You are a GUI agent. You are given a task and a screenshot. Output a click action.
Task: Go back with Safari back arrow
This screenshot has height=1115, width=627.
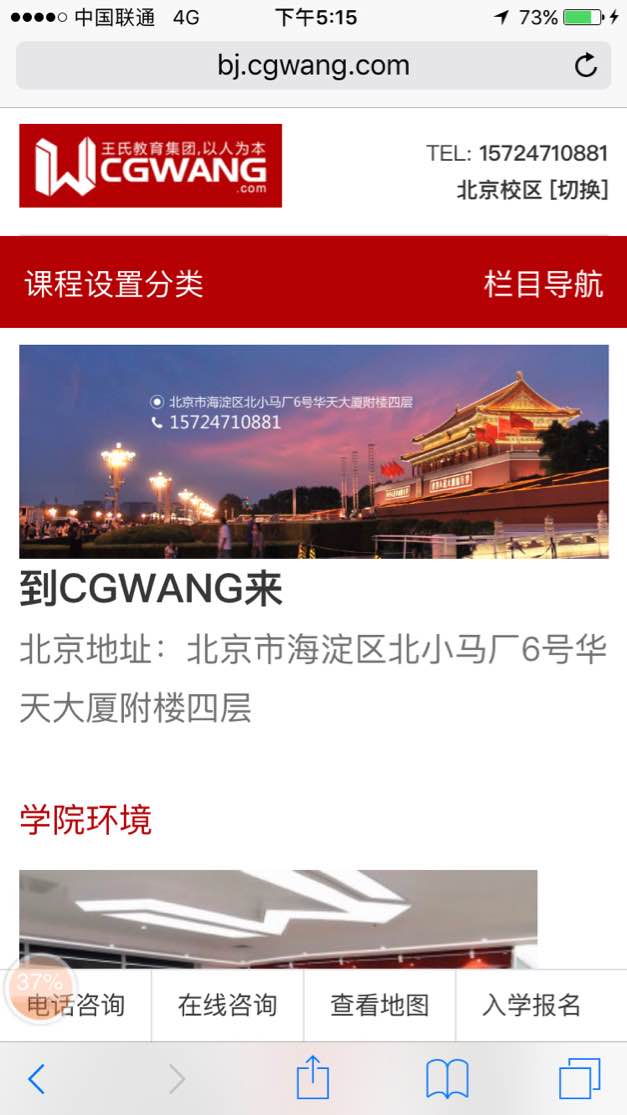coord(37,1079)
